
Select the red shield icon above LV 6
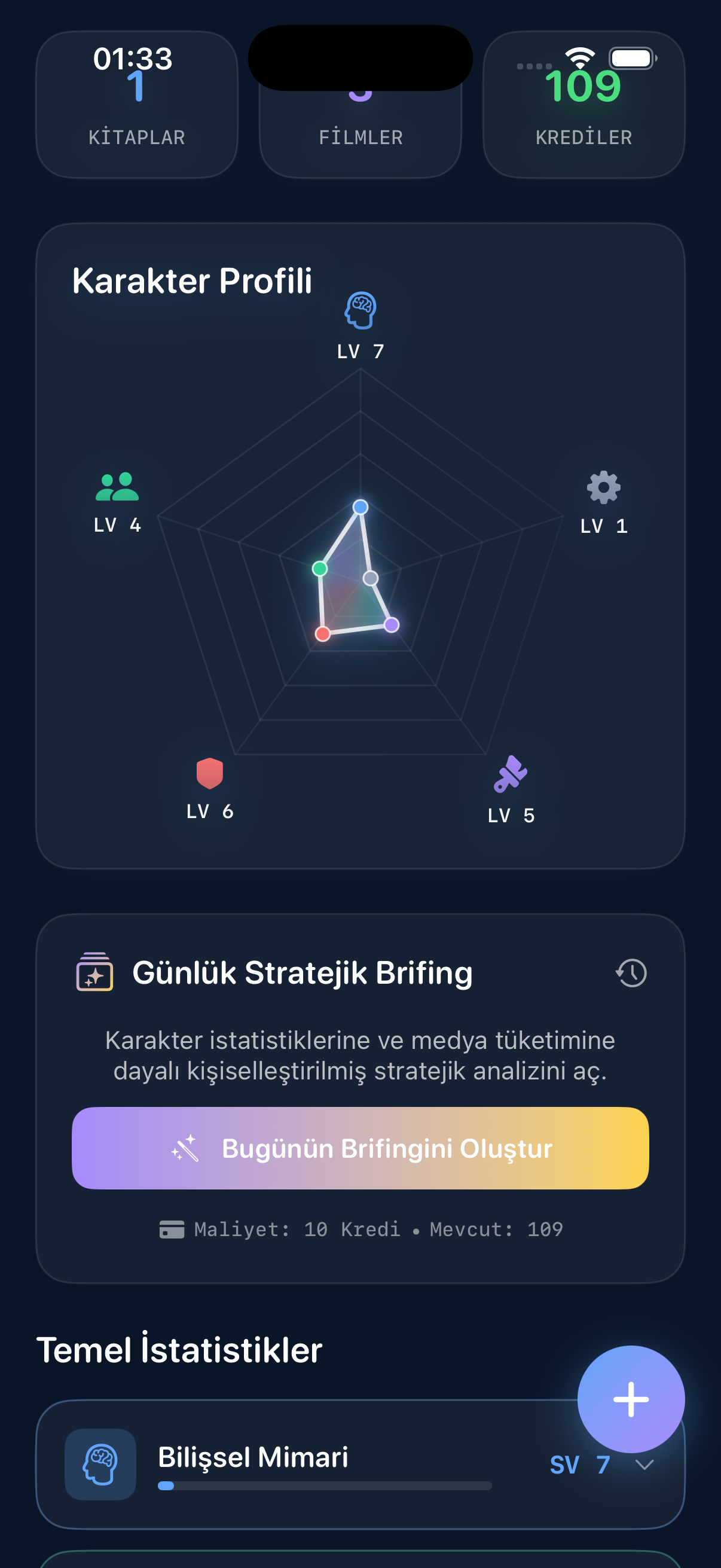click(209, 774)
